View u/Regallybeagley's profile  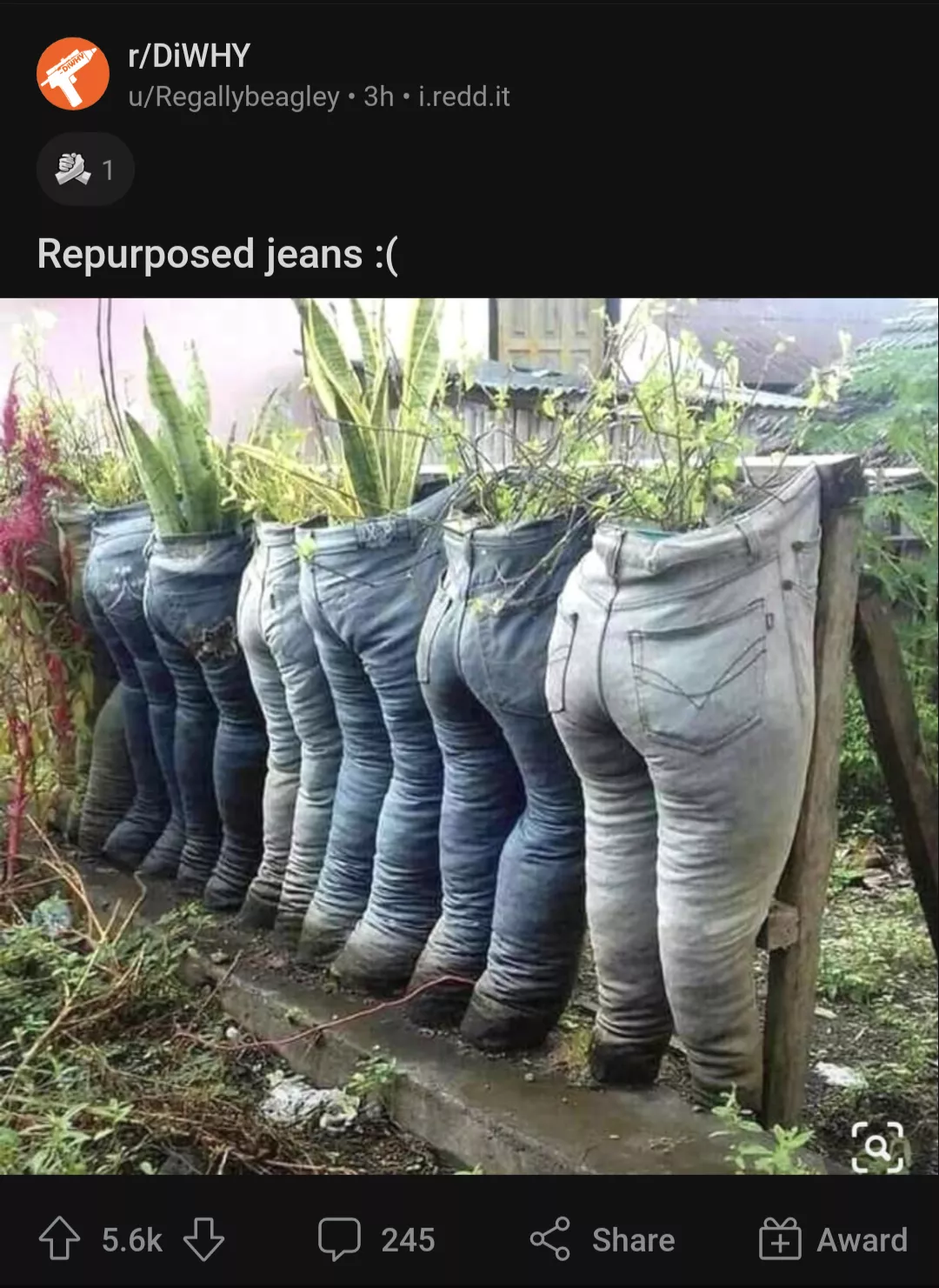(x=233, y=97)
